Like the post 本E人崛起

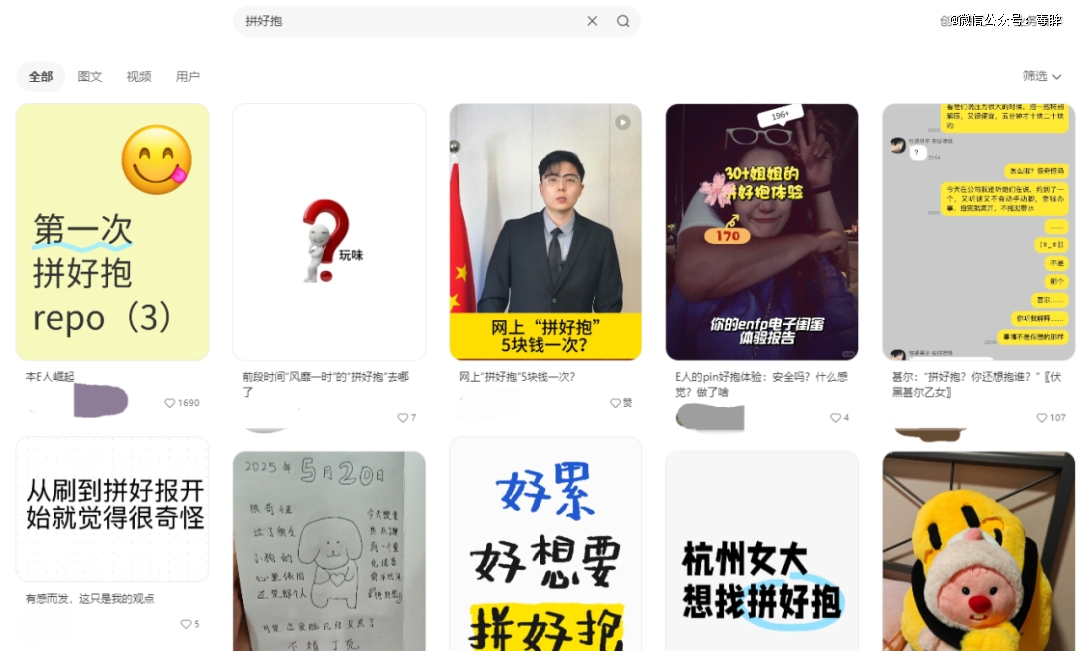pyautogui.click(x=170, y=403)
